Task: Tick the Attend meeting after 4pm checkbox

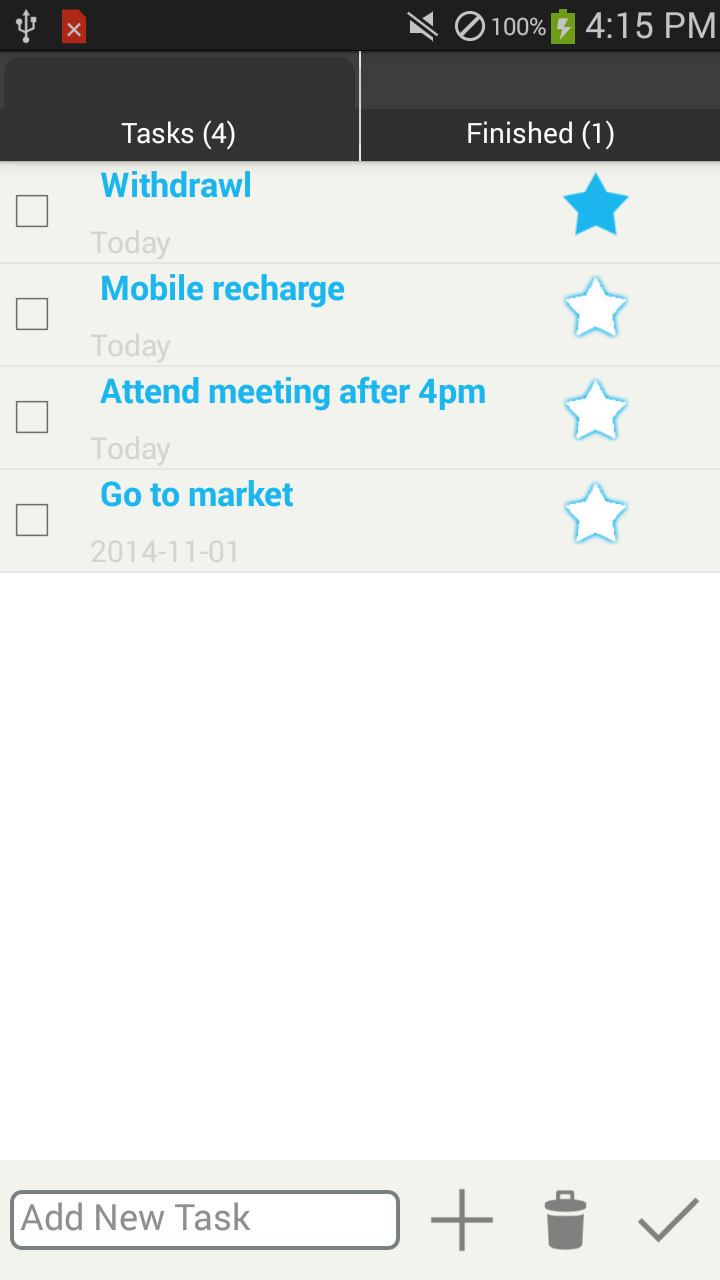Action: tap(31, 416)
